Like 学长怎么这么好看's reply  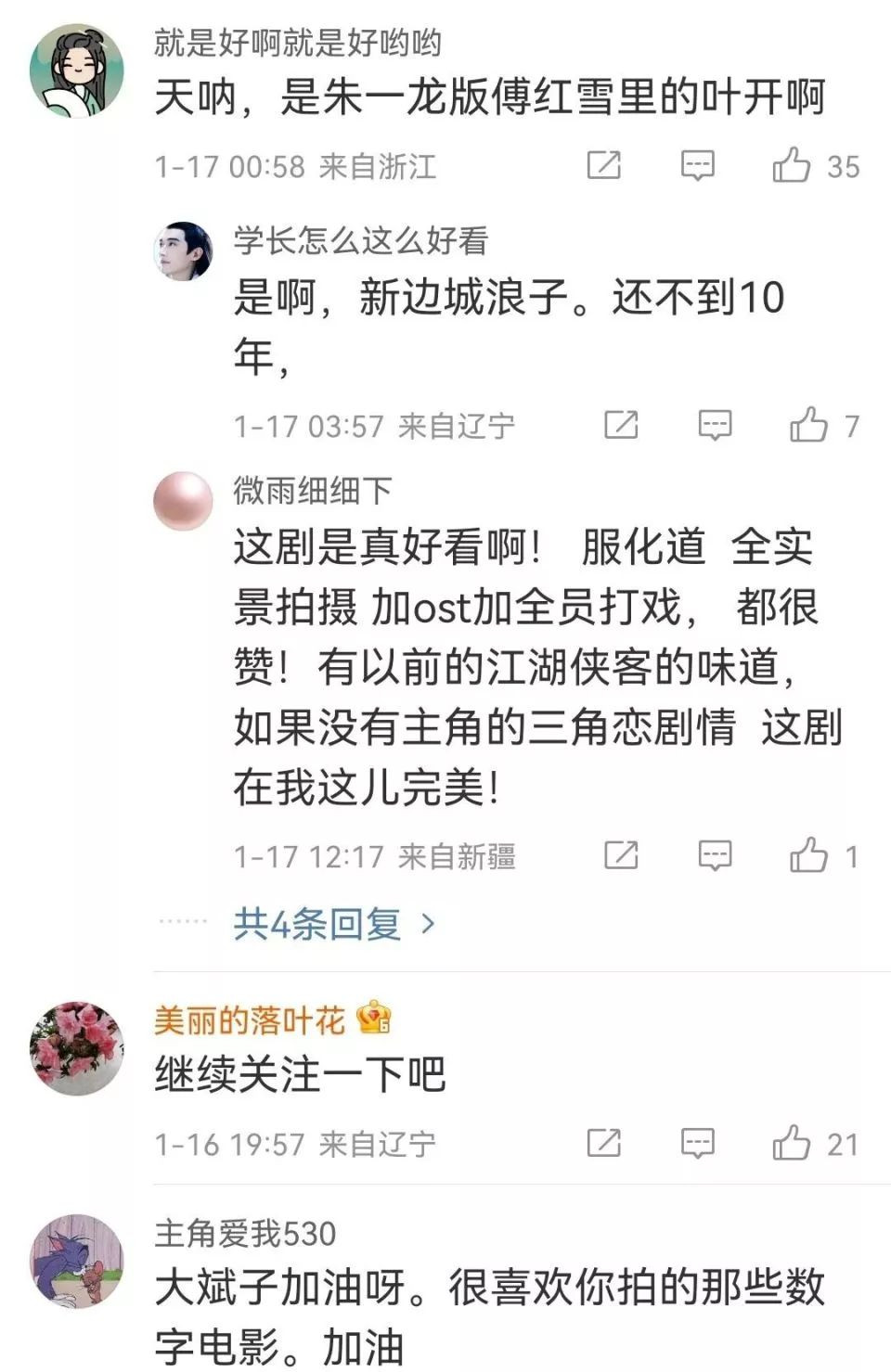pos(808,426)
